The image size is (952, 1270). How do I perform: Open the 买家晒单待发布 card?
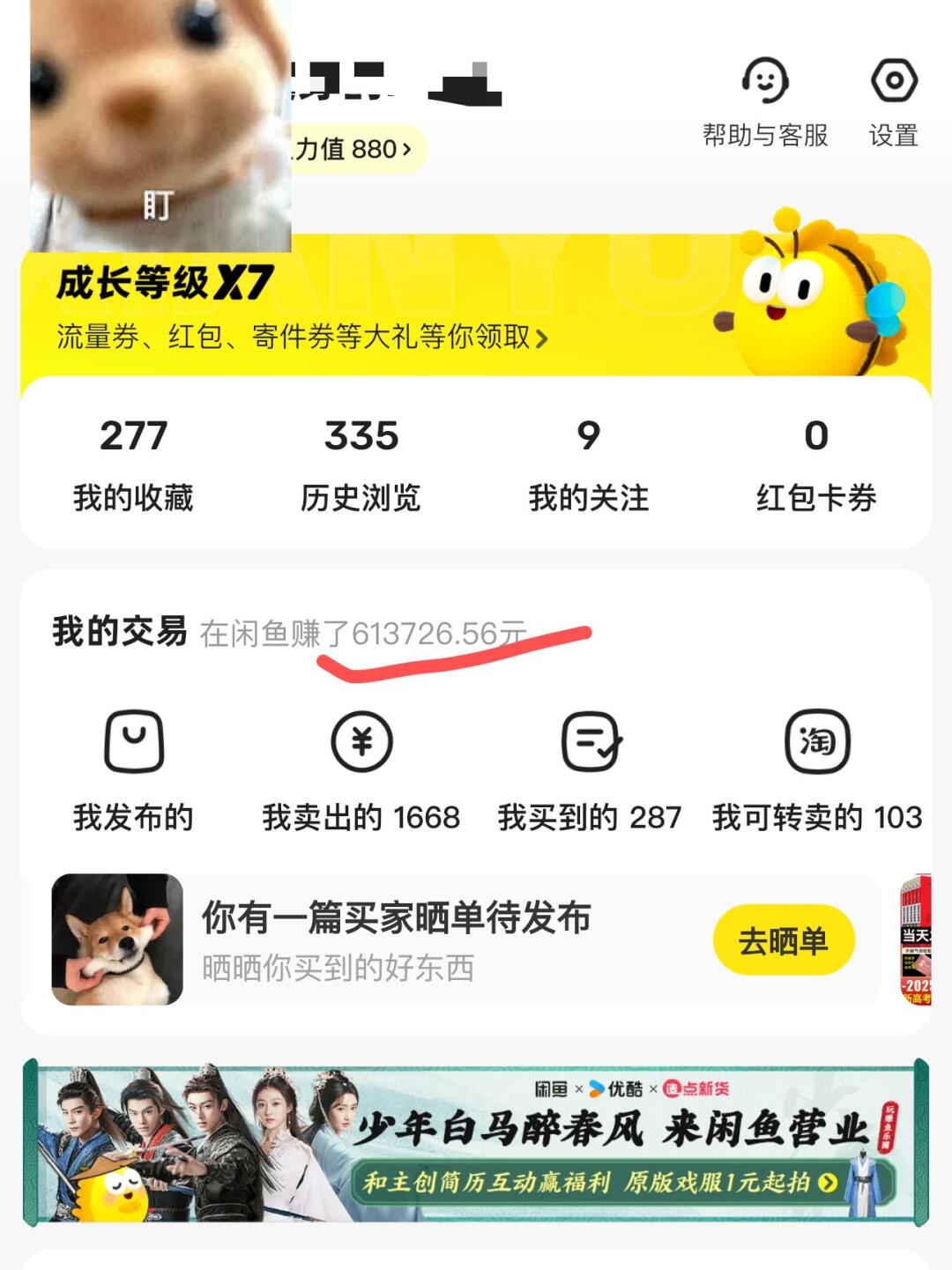(x=397, y=940)
